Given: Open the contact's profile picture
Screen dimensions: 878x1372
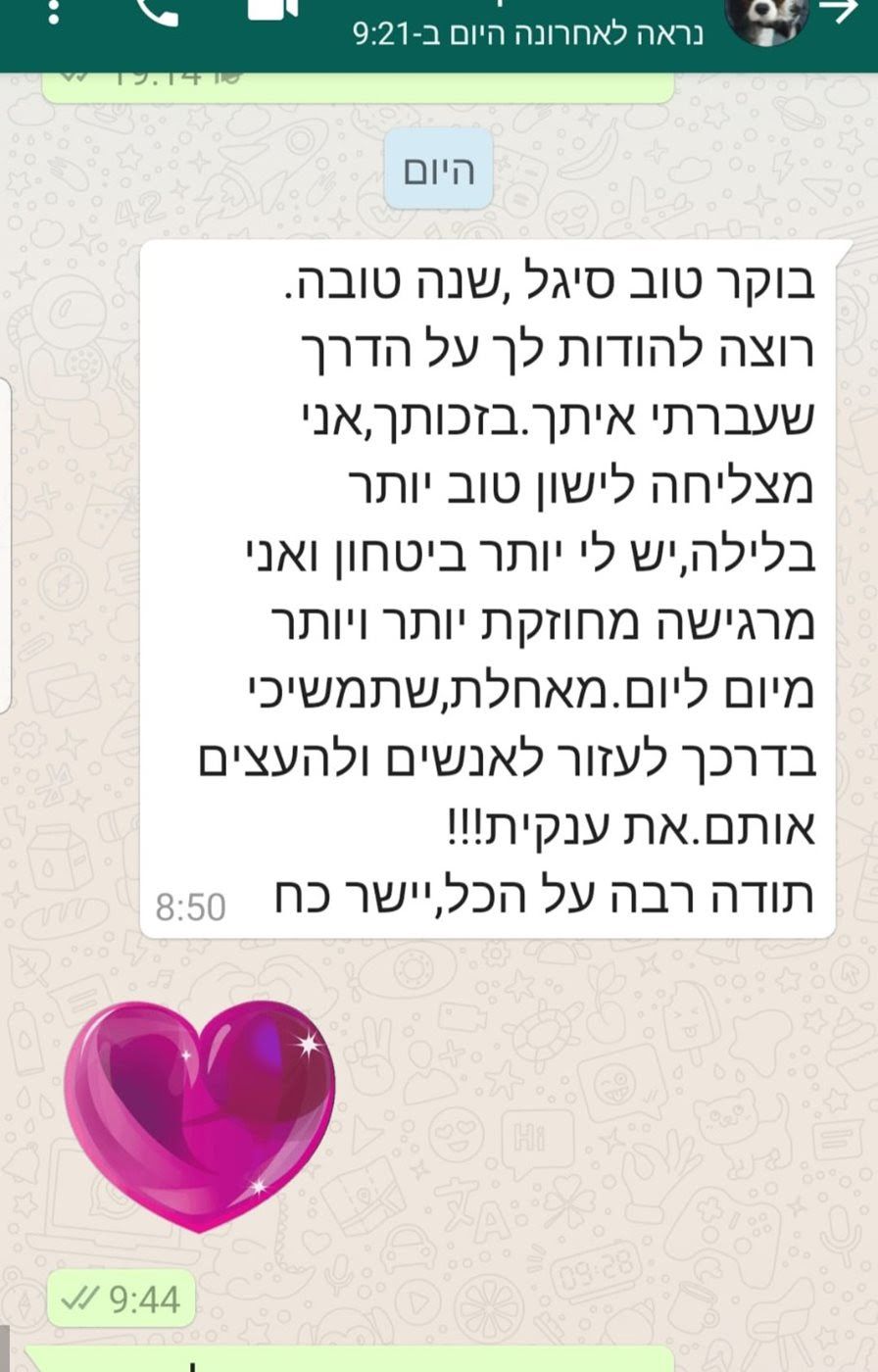Looking at the screenshot, I should [765, 18].
